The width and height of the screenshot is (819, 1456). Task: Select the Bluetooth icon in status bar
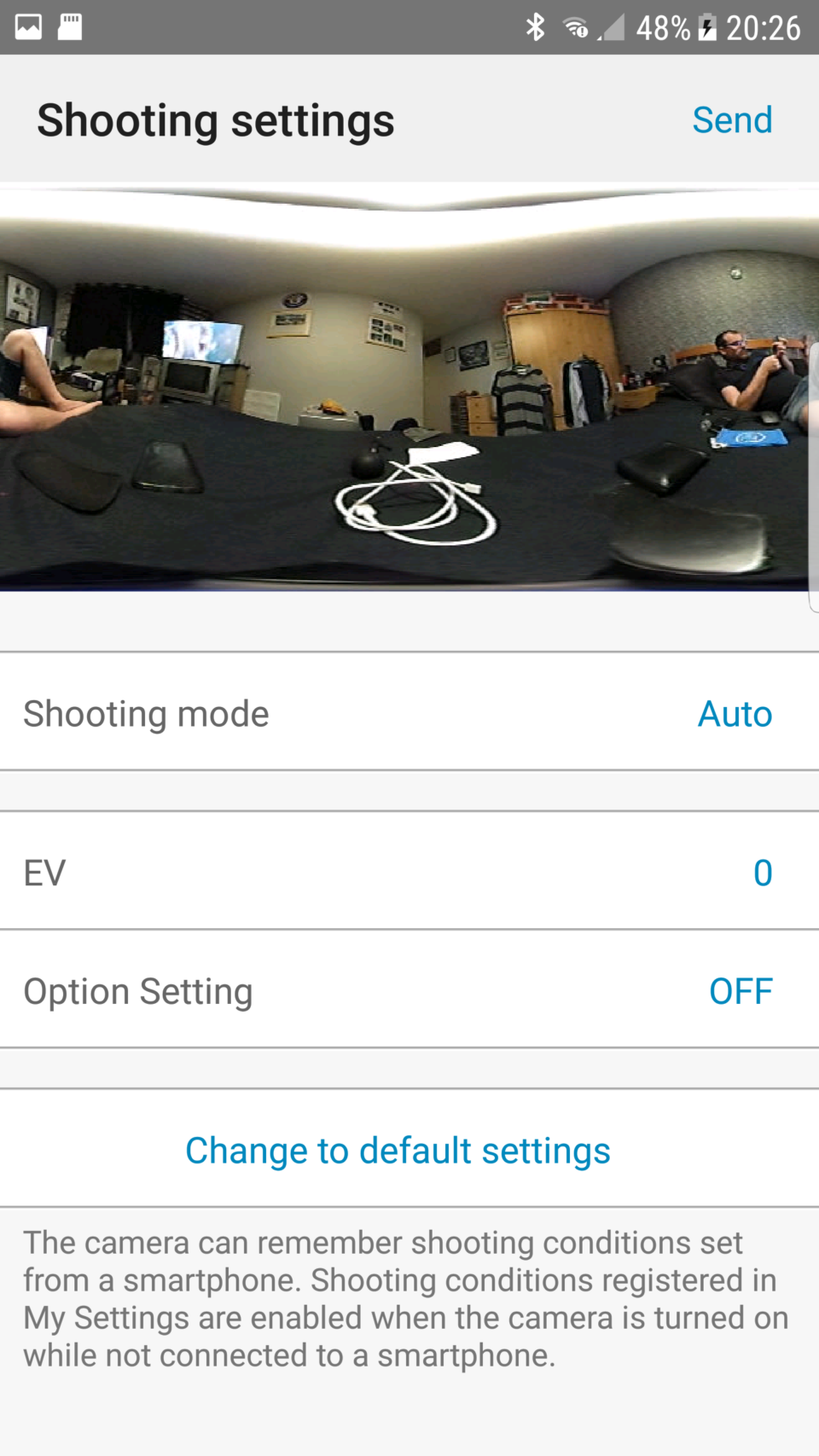tap(536, 27)
